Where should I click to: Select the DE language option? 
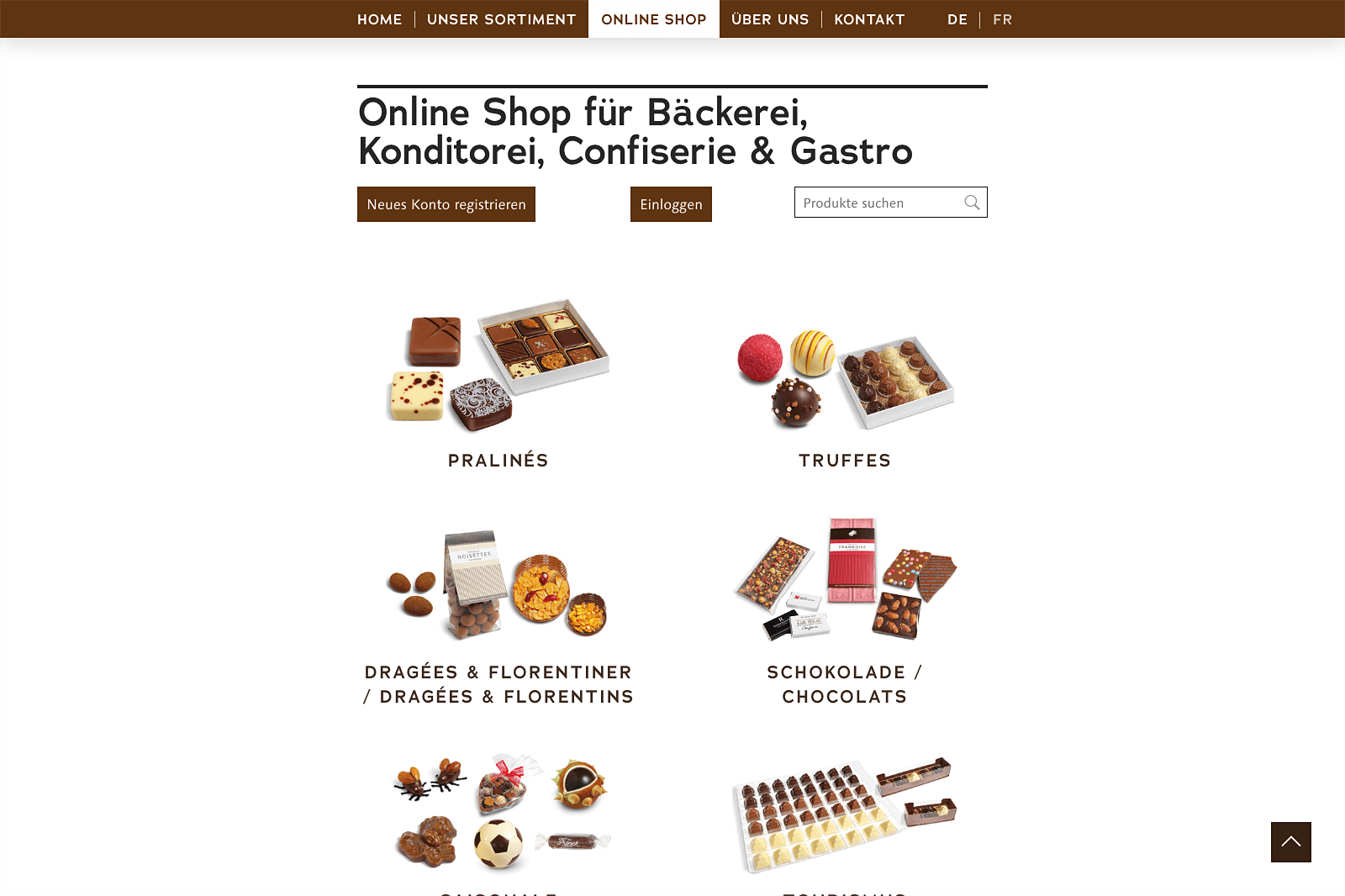[957, 19]
